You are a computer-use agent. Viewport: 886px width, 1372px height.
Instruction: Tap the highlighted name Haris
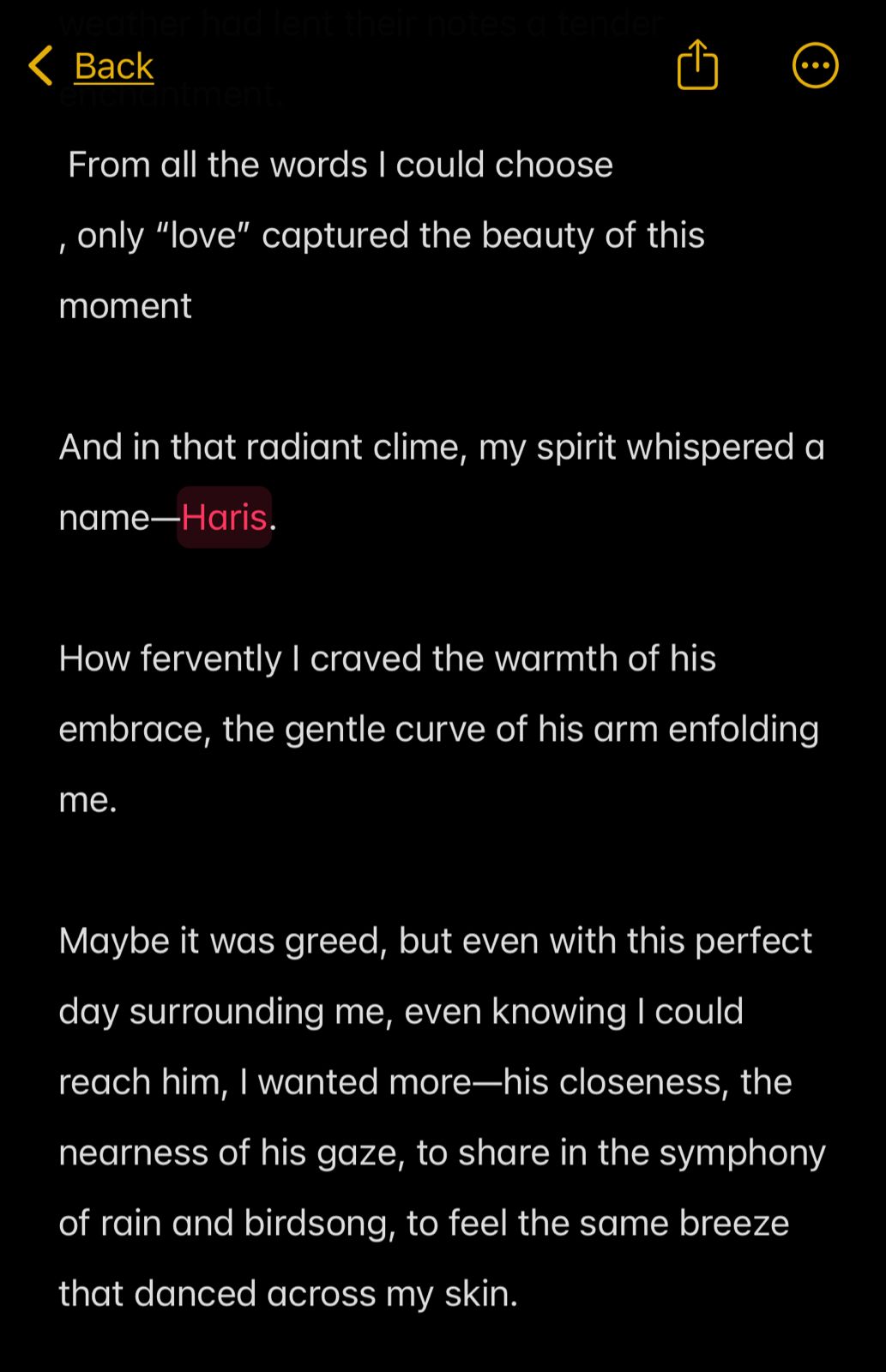click(x=224, y=517)
